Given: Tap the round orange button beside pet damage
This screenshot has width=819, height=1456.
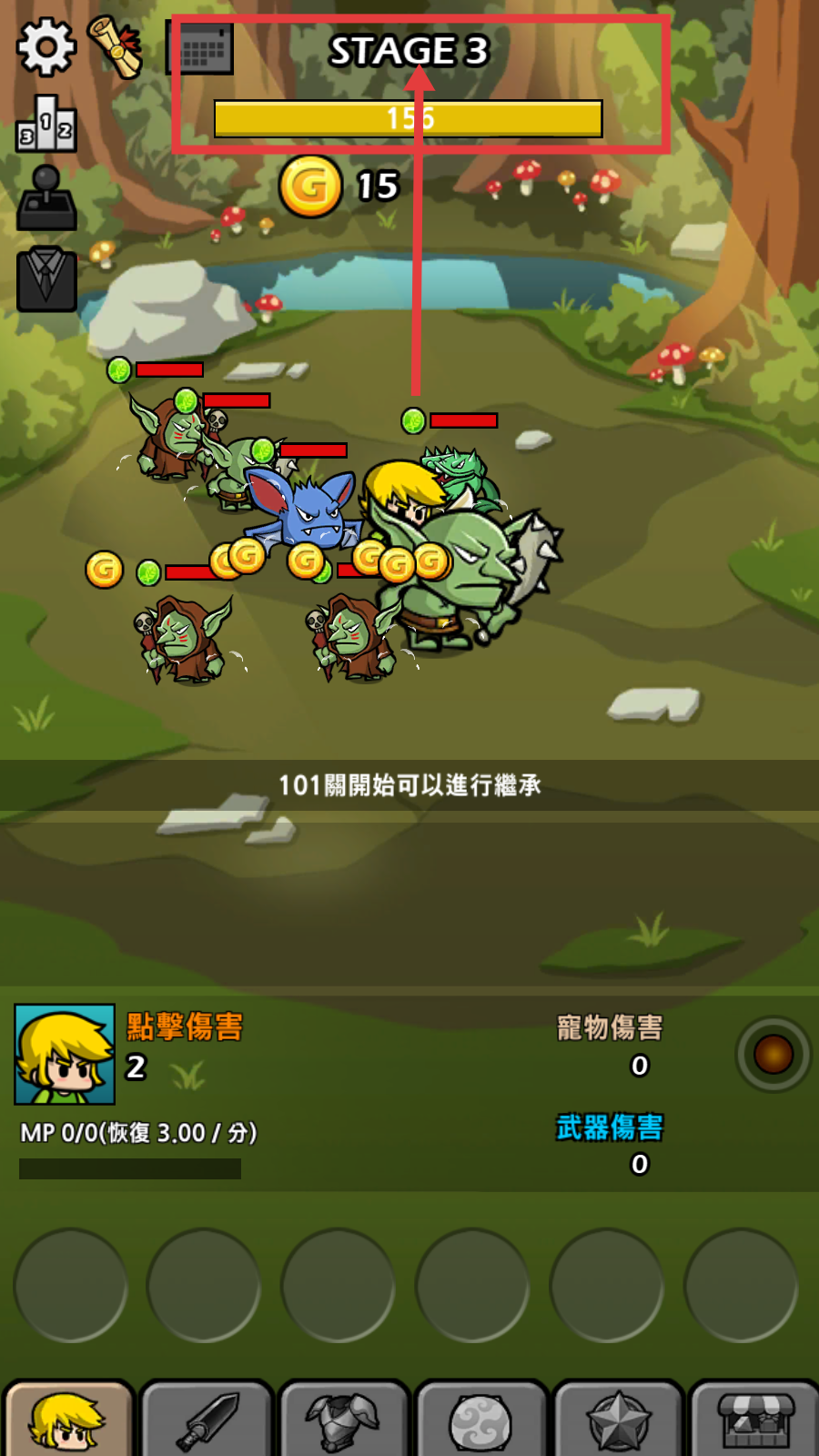Looking at the screenshot, I should tap(773, 1054).
